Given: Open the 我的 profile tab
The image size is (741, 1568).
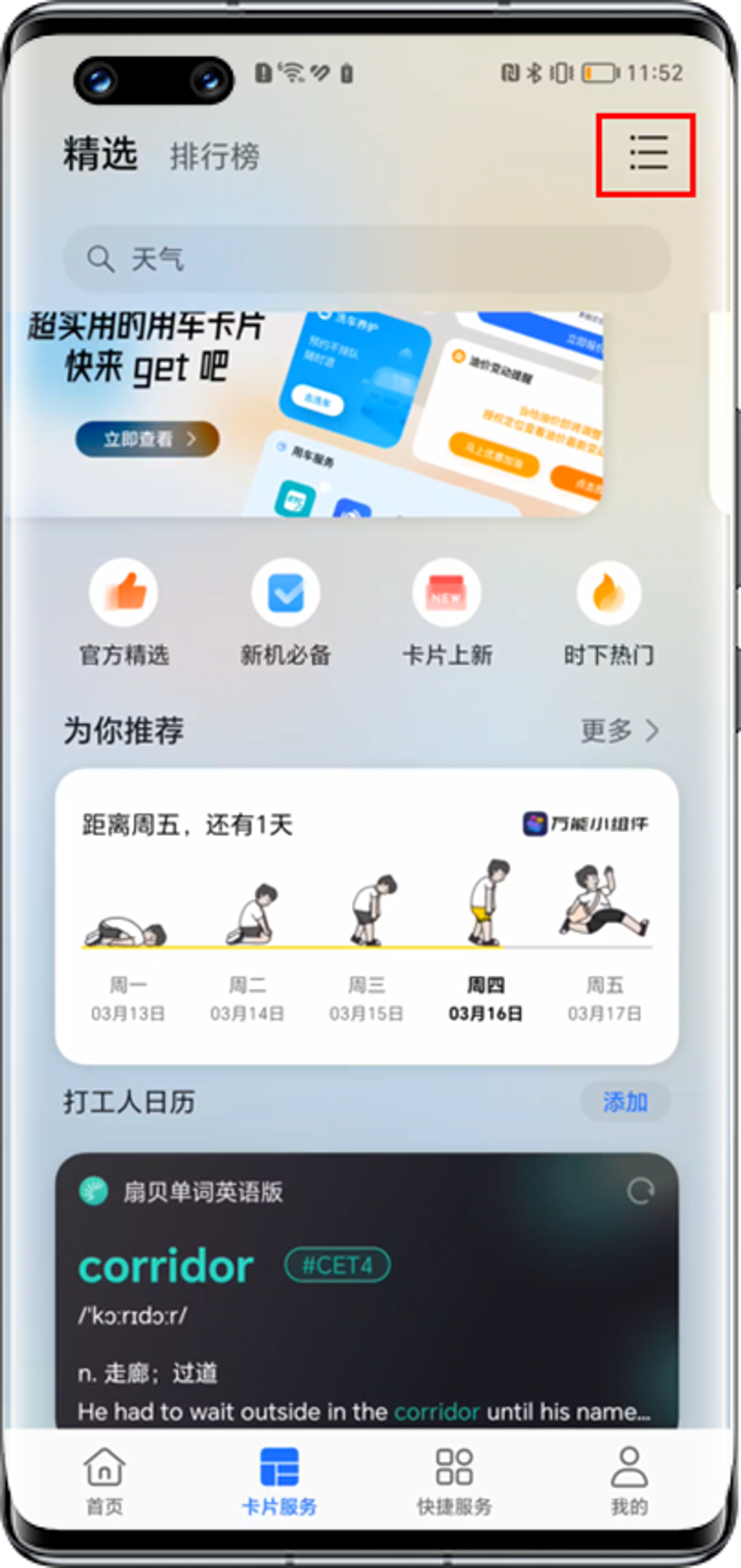Looking at the screenshot, I should pyautogui.click(x=628, y=1480).
